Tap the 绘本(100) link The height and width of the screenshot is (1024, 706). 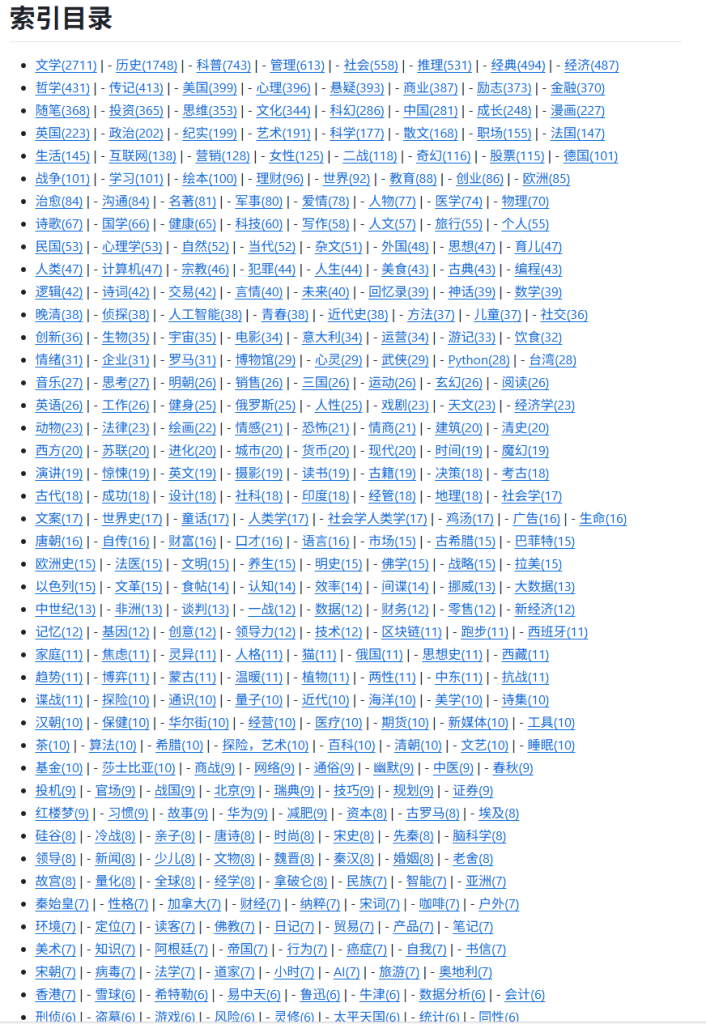pos(209,179)
